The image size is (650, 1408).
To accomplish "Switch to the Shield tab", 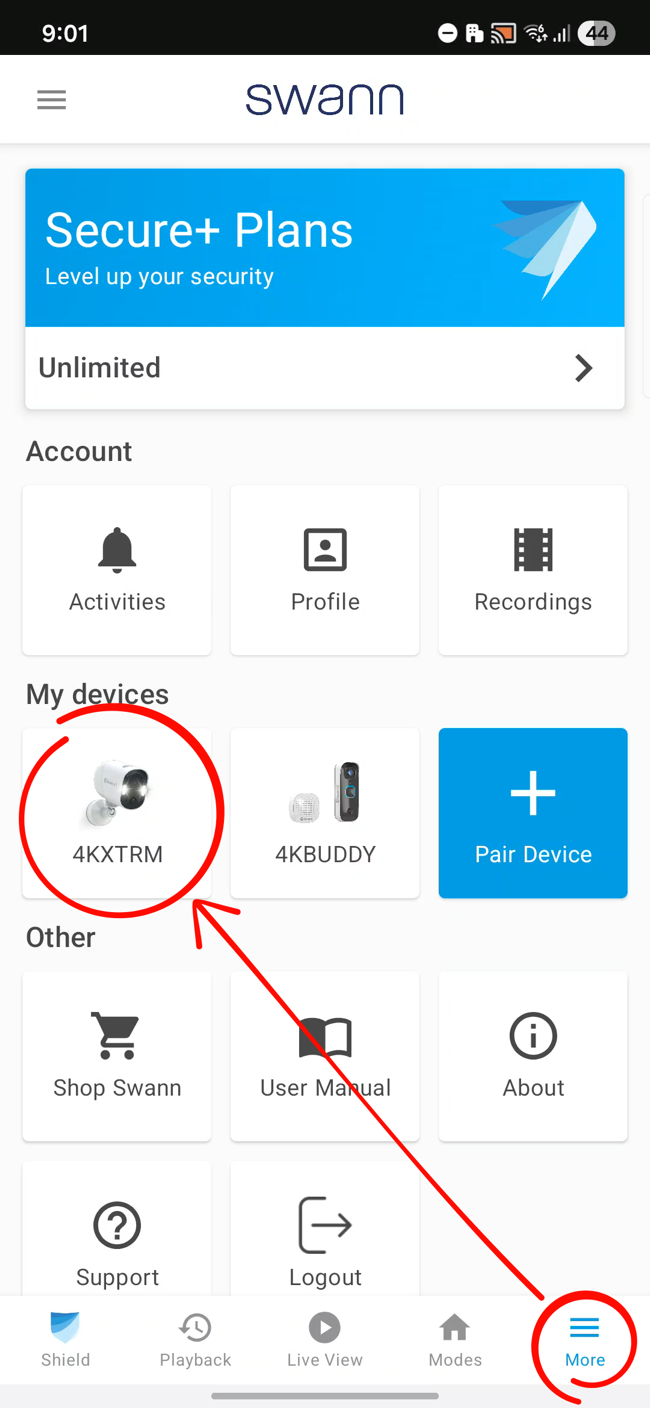I will click(x=65, y=1340).
